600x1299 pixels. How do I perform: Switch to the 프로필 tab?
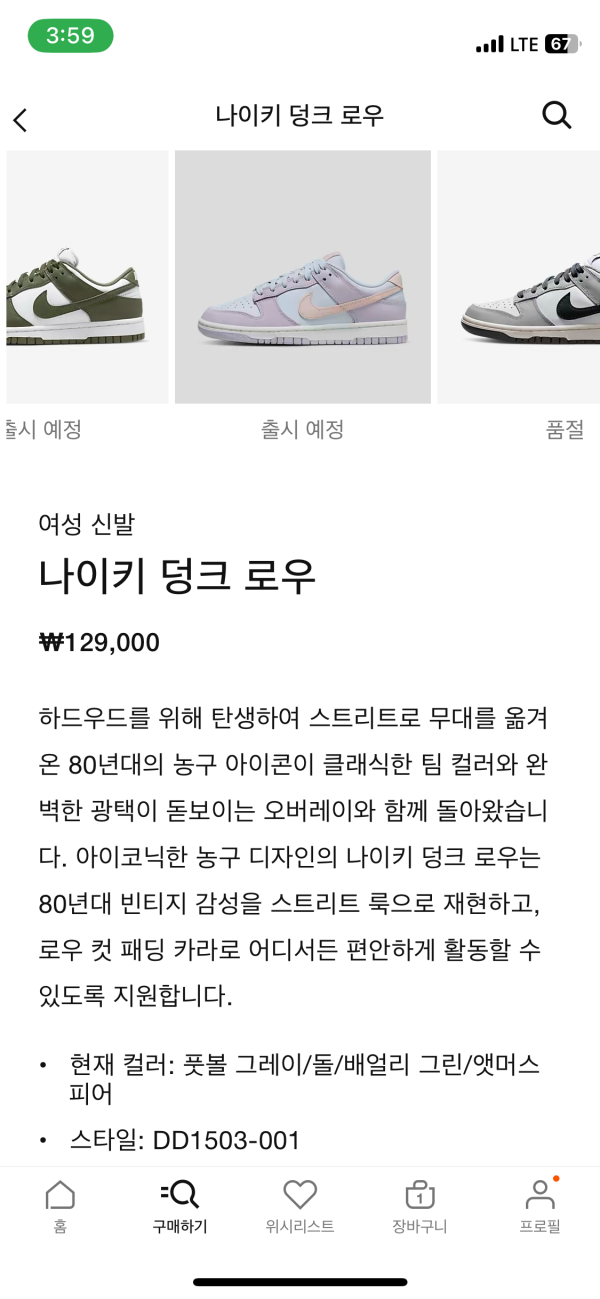(540, 1206)
